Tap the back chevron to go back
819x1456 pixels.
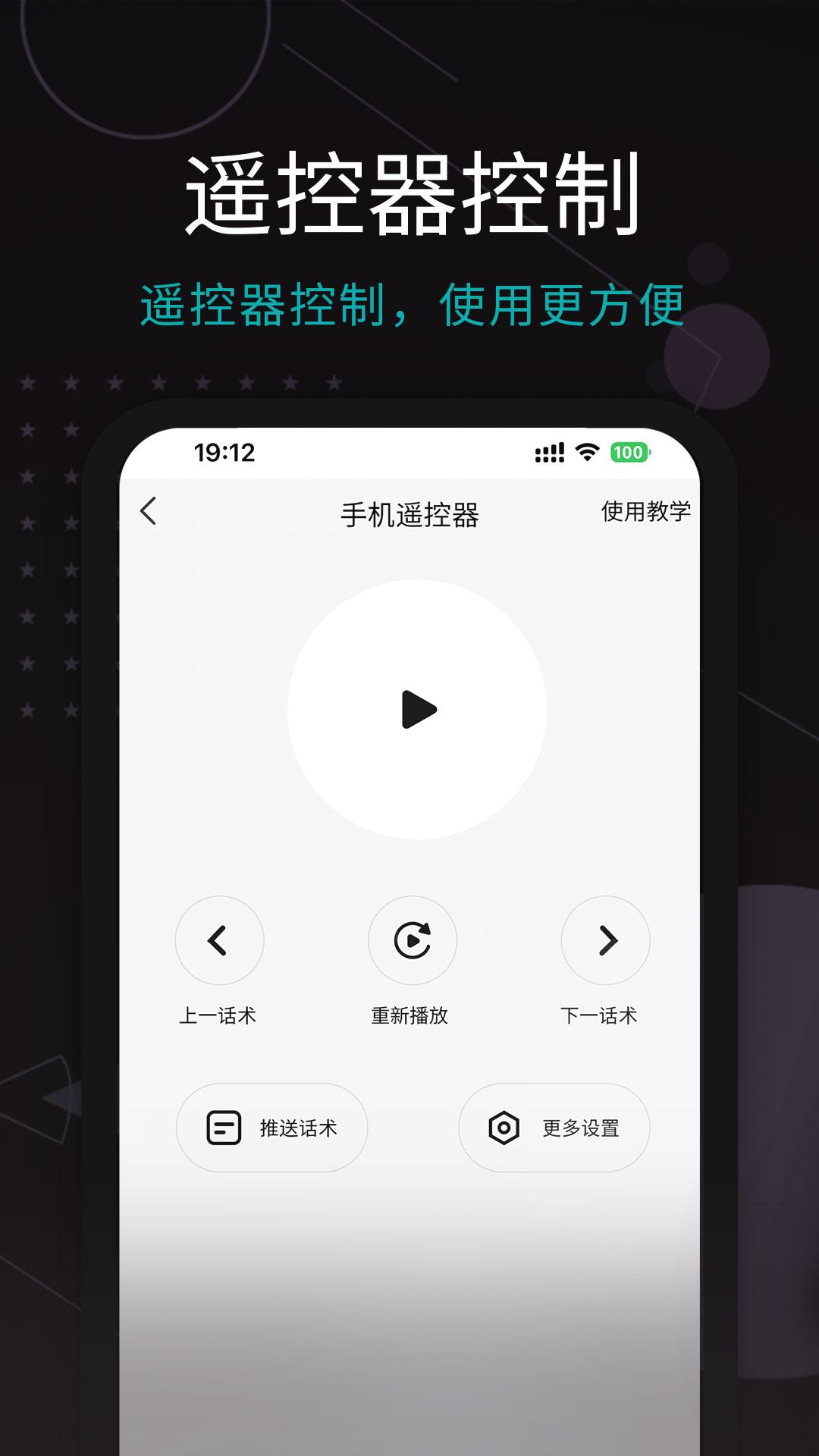pos(149,512)
